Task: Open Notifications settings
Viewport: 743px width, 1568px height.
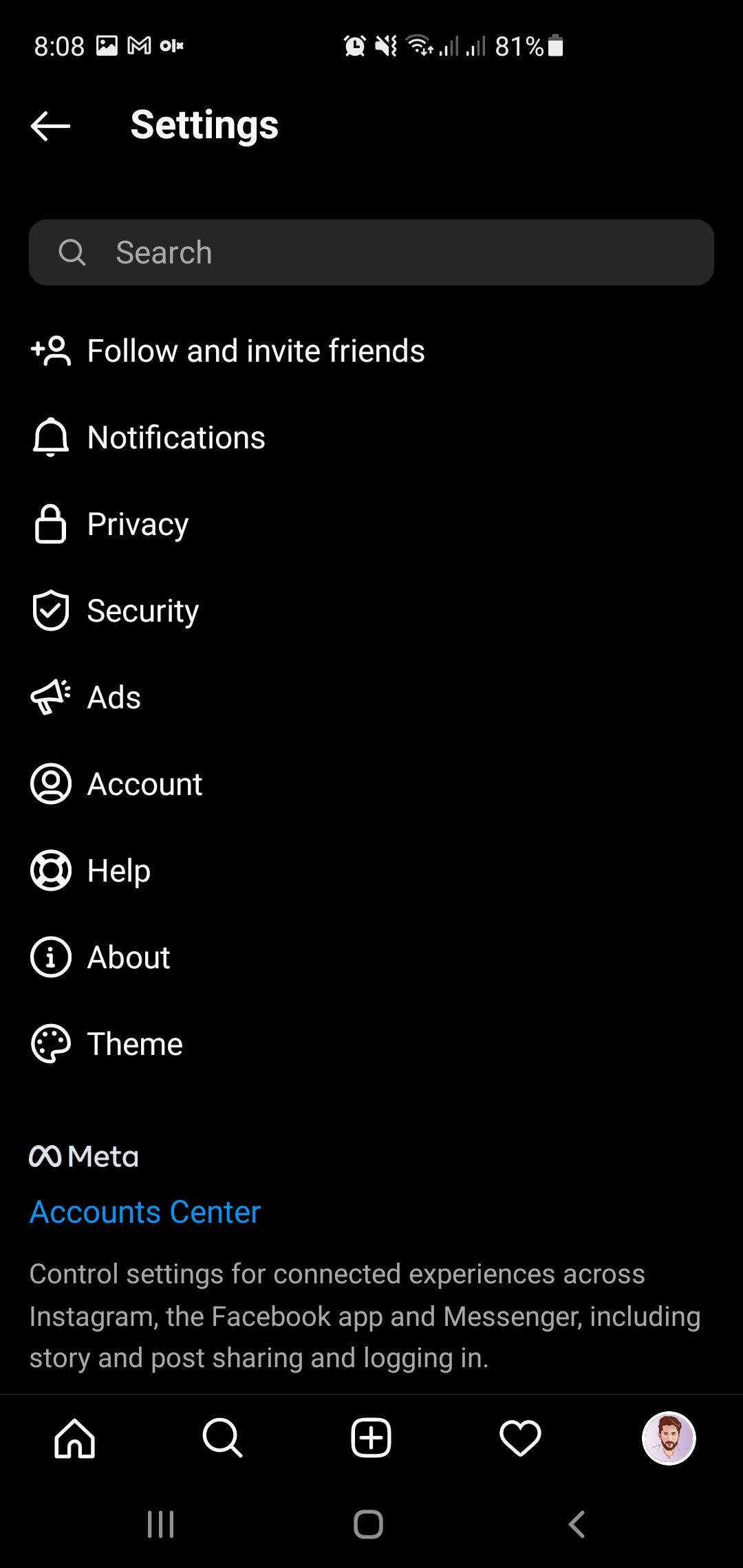Action: click(176, 437)
